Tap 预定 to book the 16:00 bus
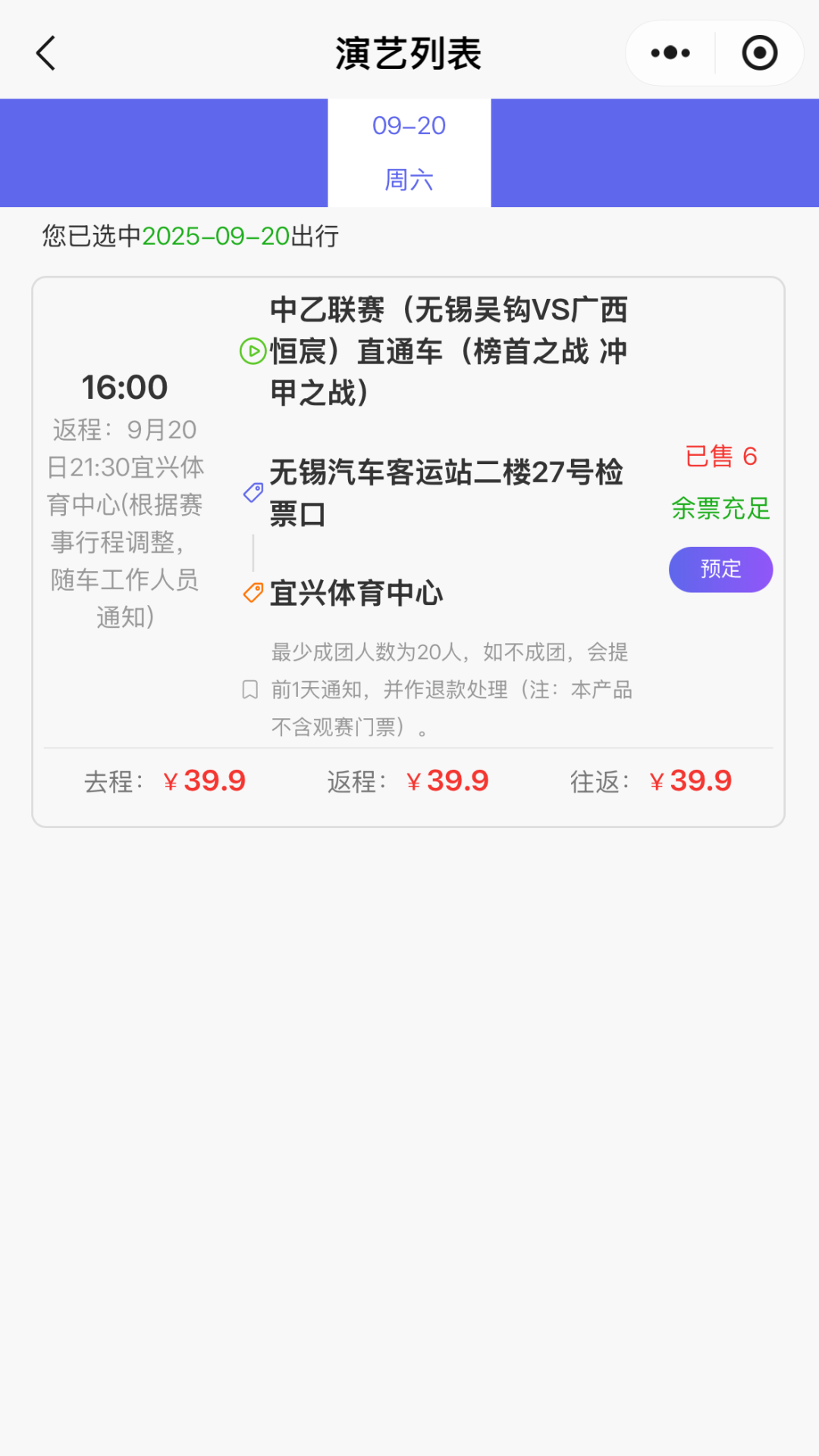819x1456 pixels. 720,569
